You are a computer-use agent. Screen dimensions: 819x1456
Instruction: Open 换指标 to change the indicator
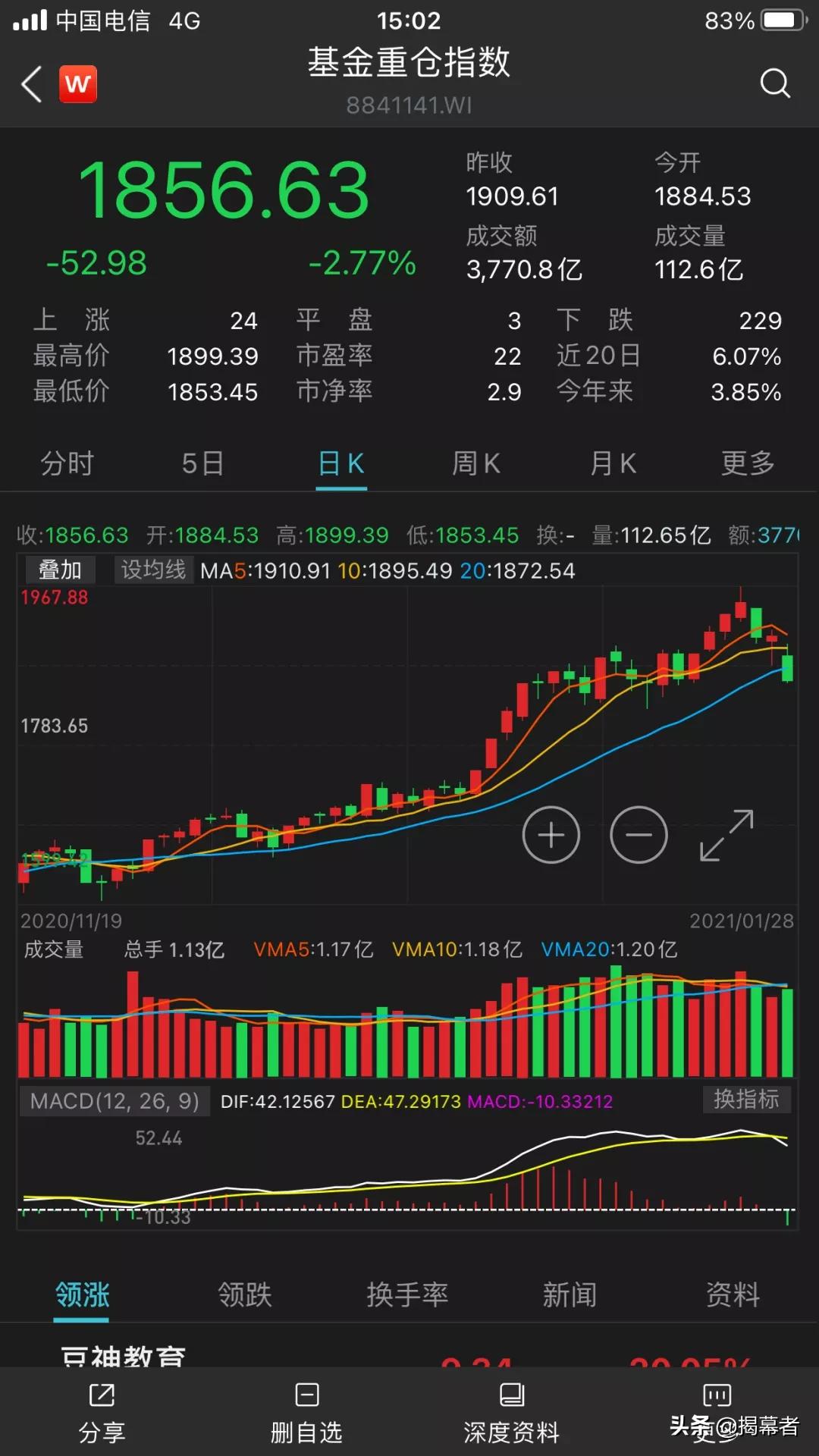point(746,1101)
